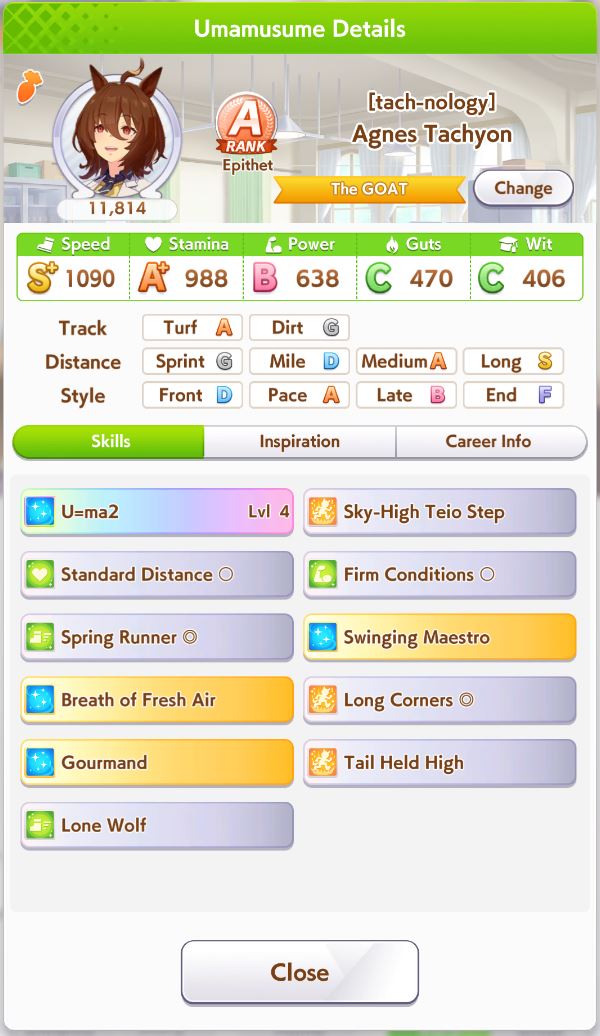This screenshot has width=600, height=1036.
Task: Open the Spring Runner skill
Action: coord(157,637)
